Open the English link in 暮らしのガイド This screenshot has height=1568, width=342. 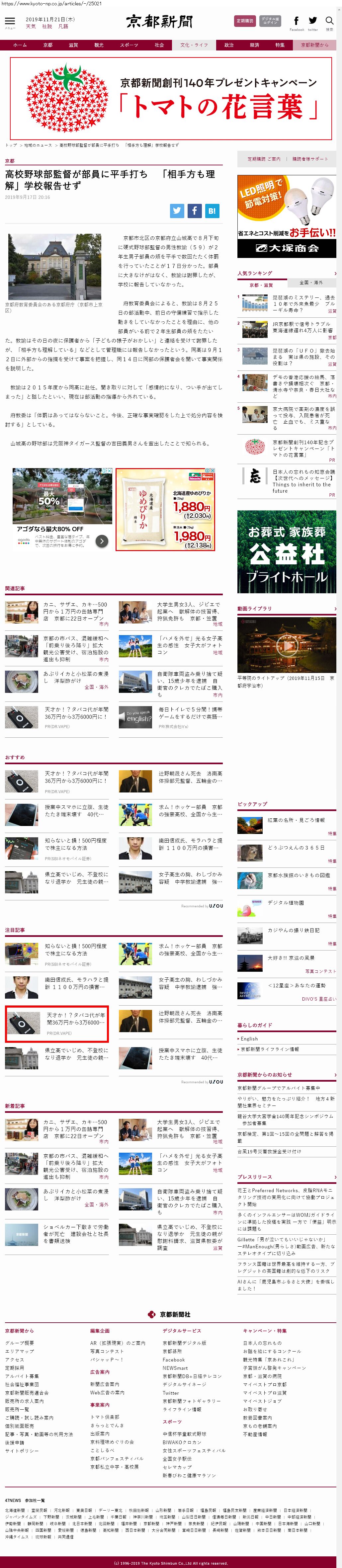tap(249, 1039)
